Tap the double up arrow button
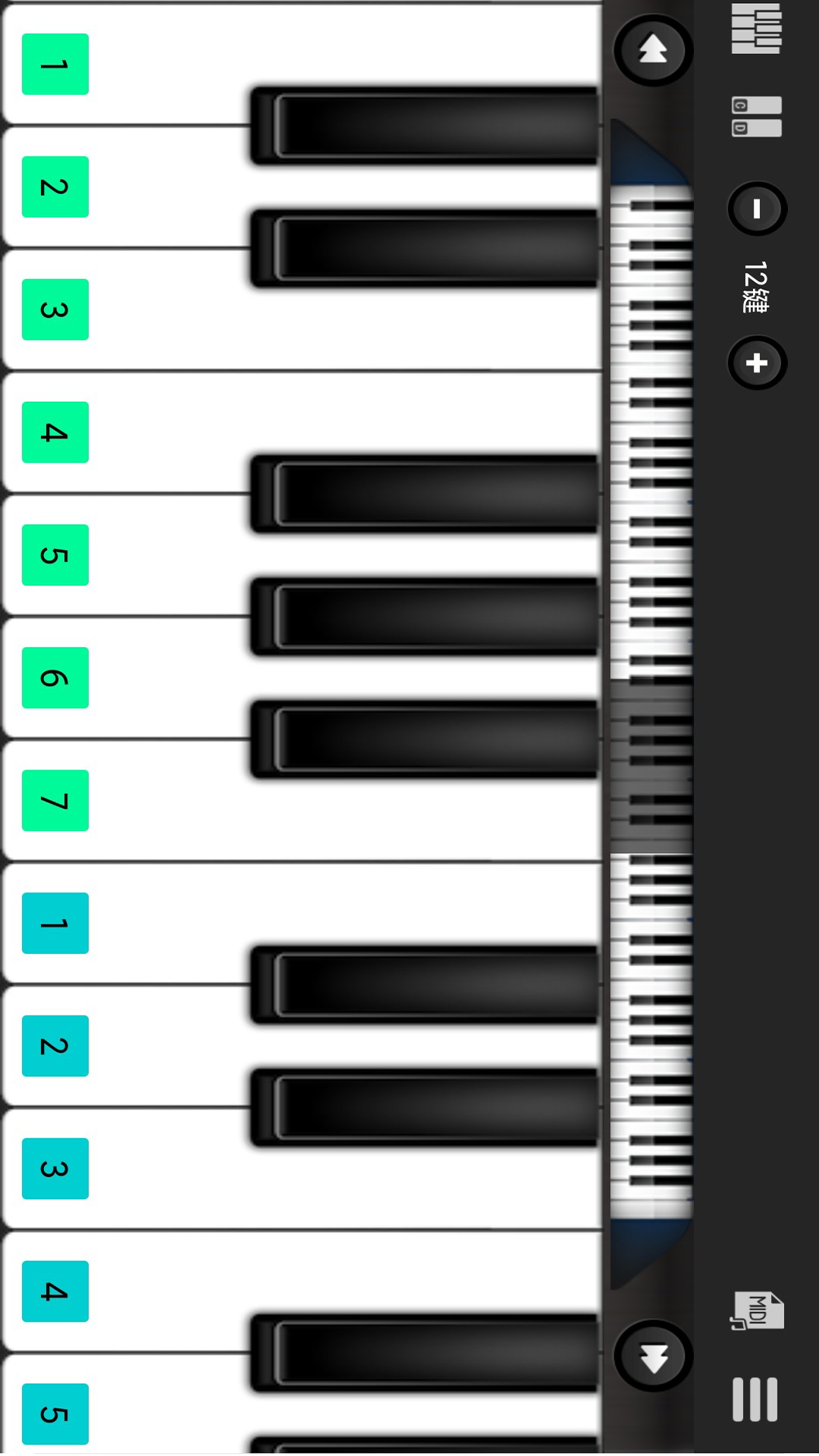Screen dimensions: 819x1456 (x=653, y=50)
